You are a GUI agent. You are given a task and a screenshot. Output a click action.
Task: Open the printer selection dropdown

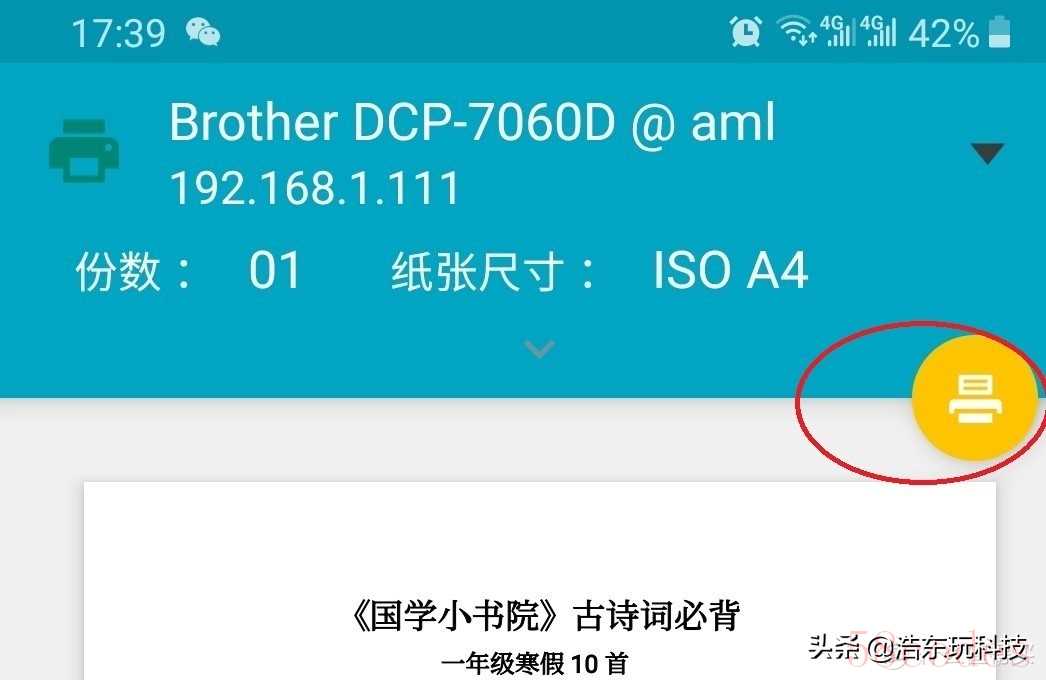987,153
